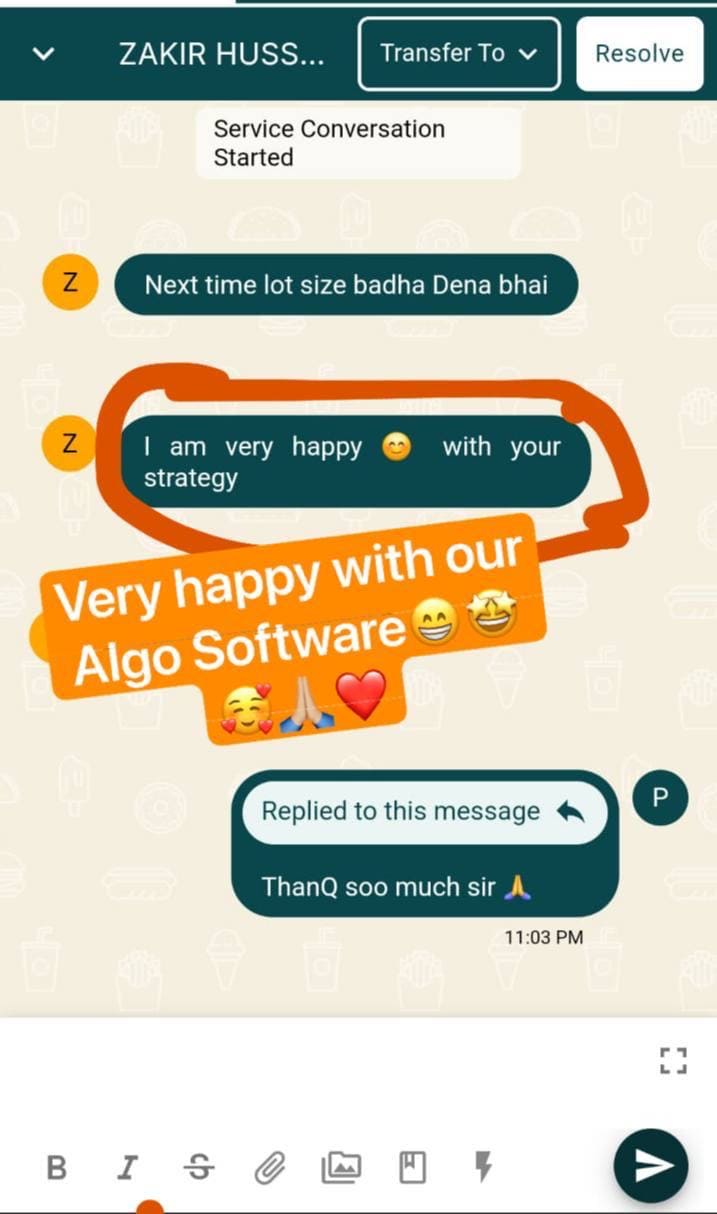Attach a file with the paperclip
This screenshot has width=717, height=1214.
(270, 1167)
